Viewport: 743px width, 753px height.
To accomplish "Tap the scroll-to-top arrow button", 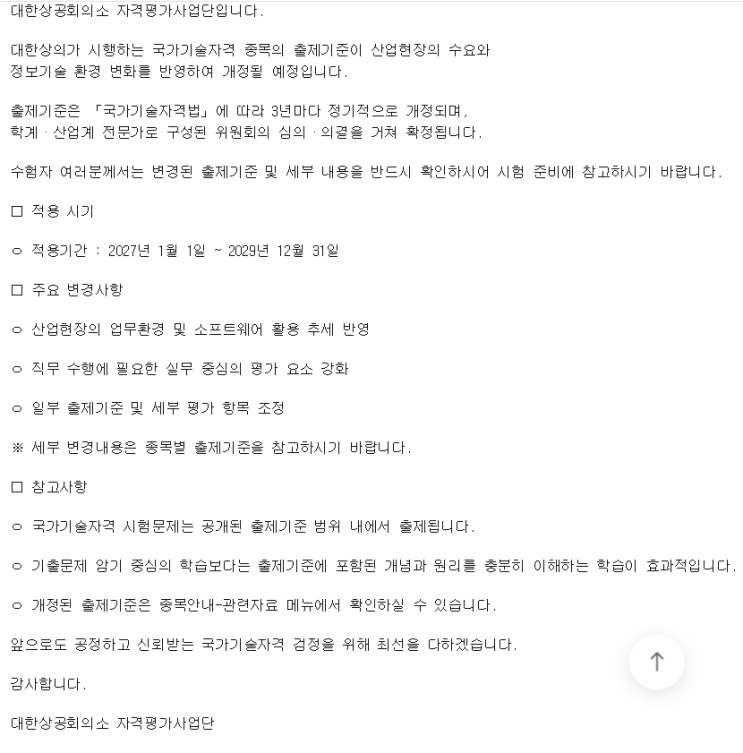I will tap(657, 662).
